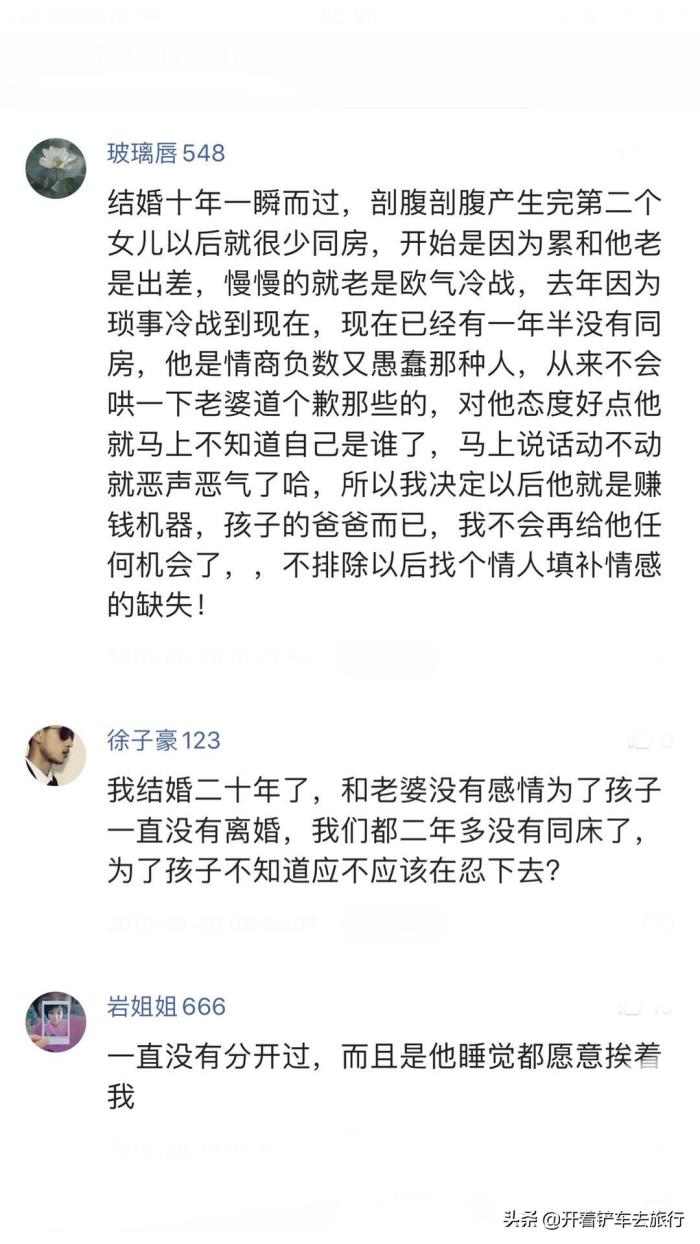Tap the username 岩姐姐666
This screenshot has height=1244, width=700.
click(166, 1006)
